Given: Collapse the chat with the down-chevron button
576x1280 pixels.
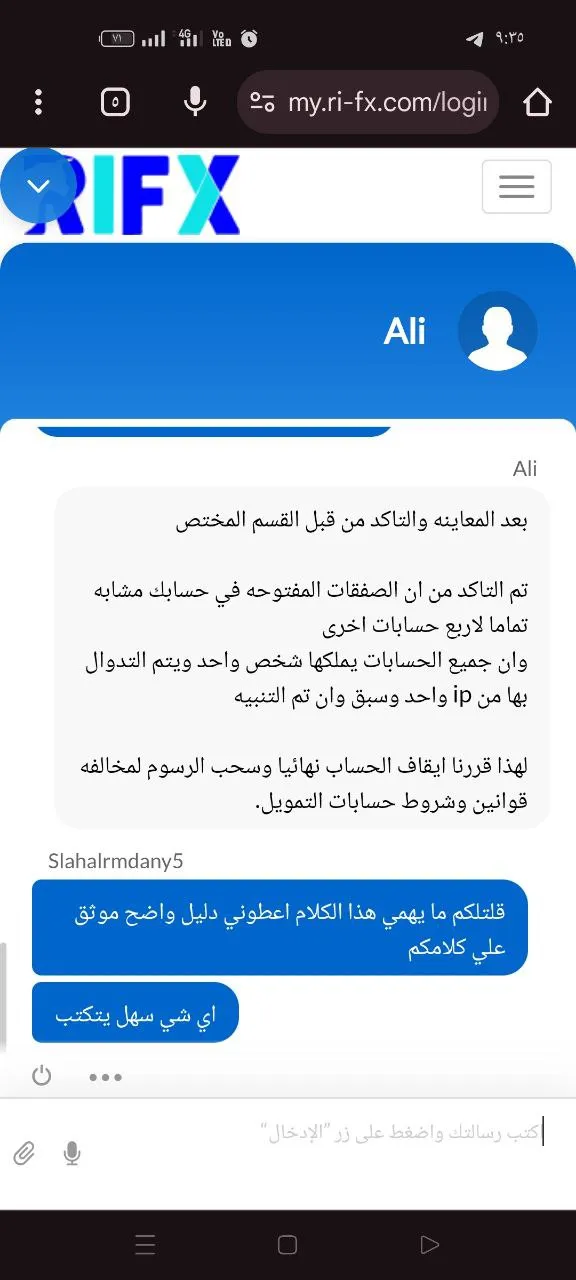Looking at the screenshot, I should (38, 186).
